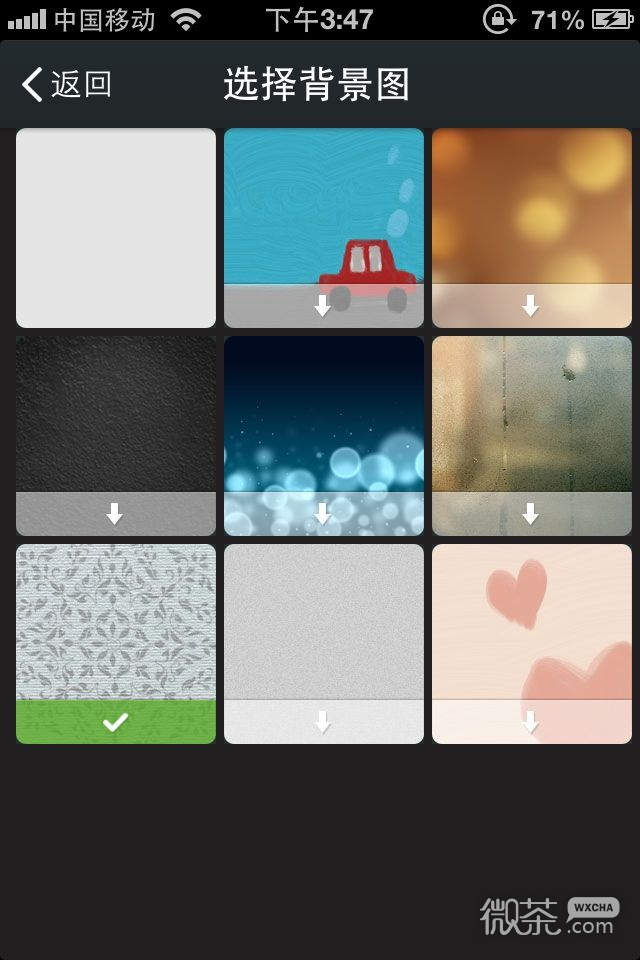Go back with the 返回 button

[66, 85]
